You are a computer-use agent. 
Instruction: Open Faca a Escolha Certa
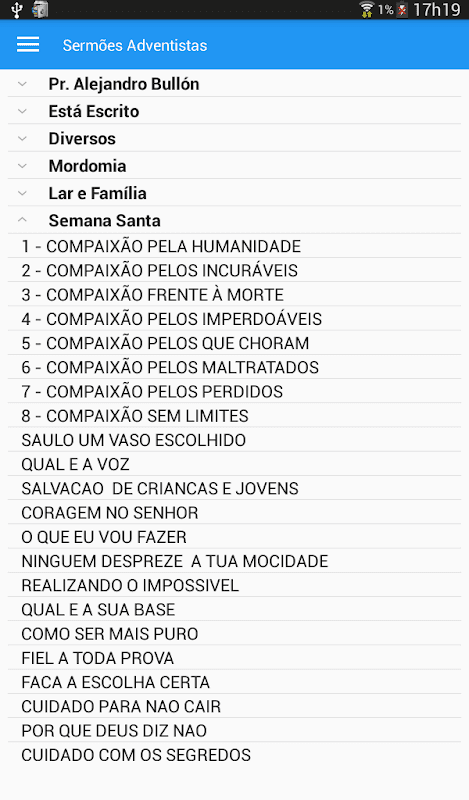pyautogui.click(x=234, y=682)
